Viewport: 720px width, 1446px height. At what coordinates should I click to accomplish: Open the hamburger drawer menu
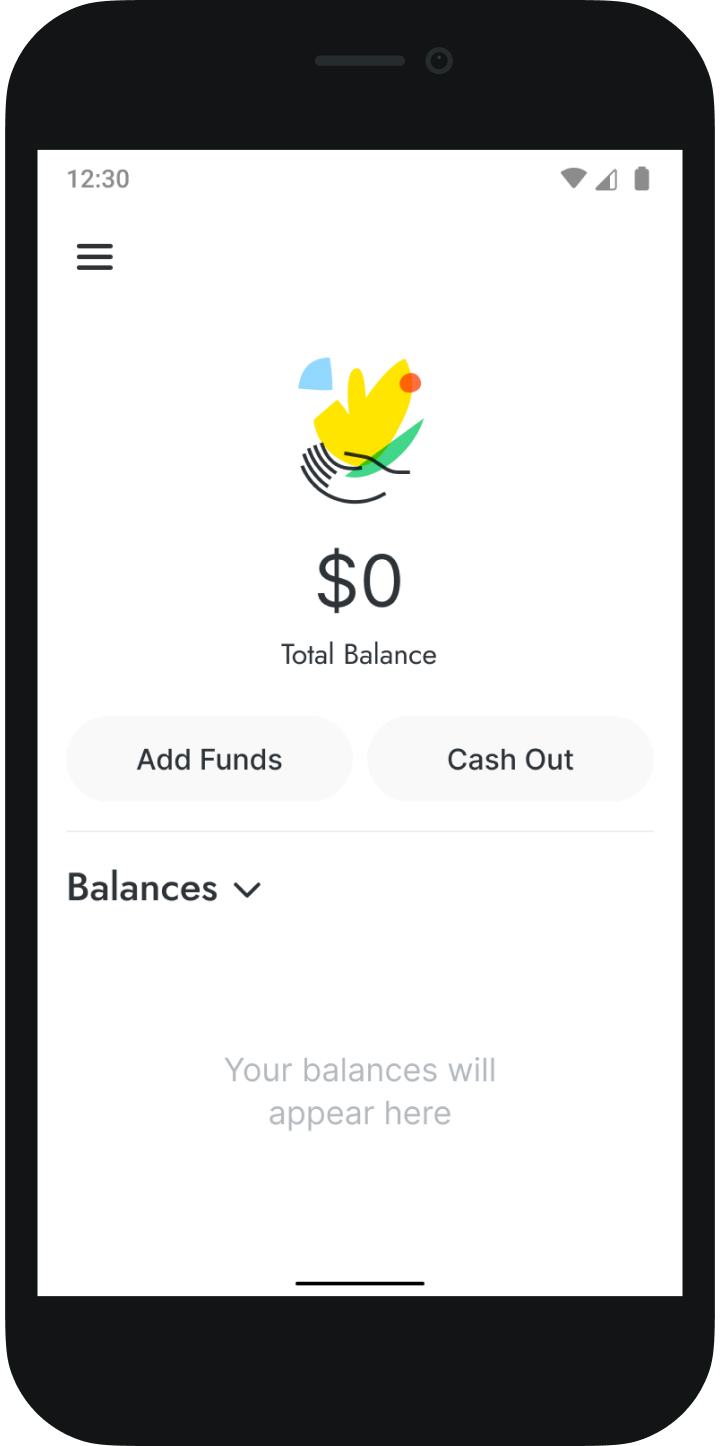coord(95,257)
